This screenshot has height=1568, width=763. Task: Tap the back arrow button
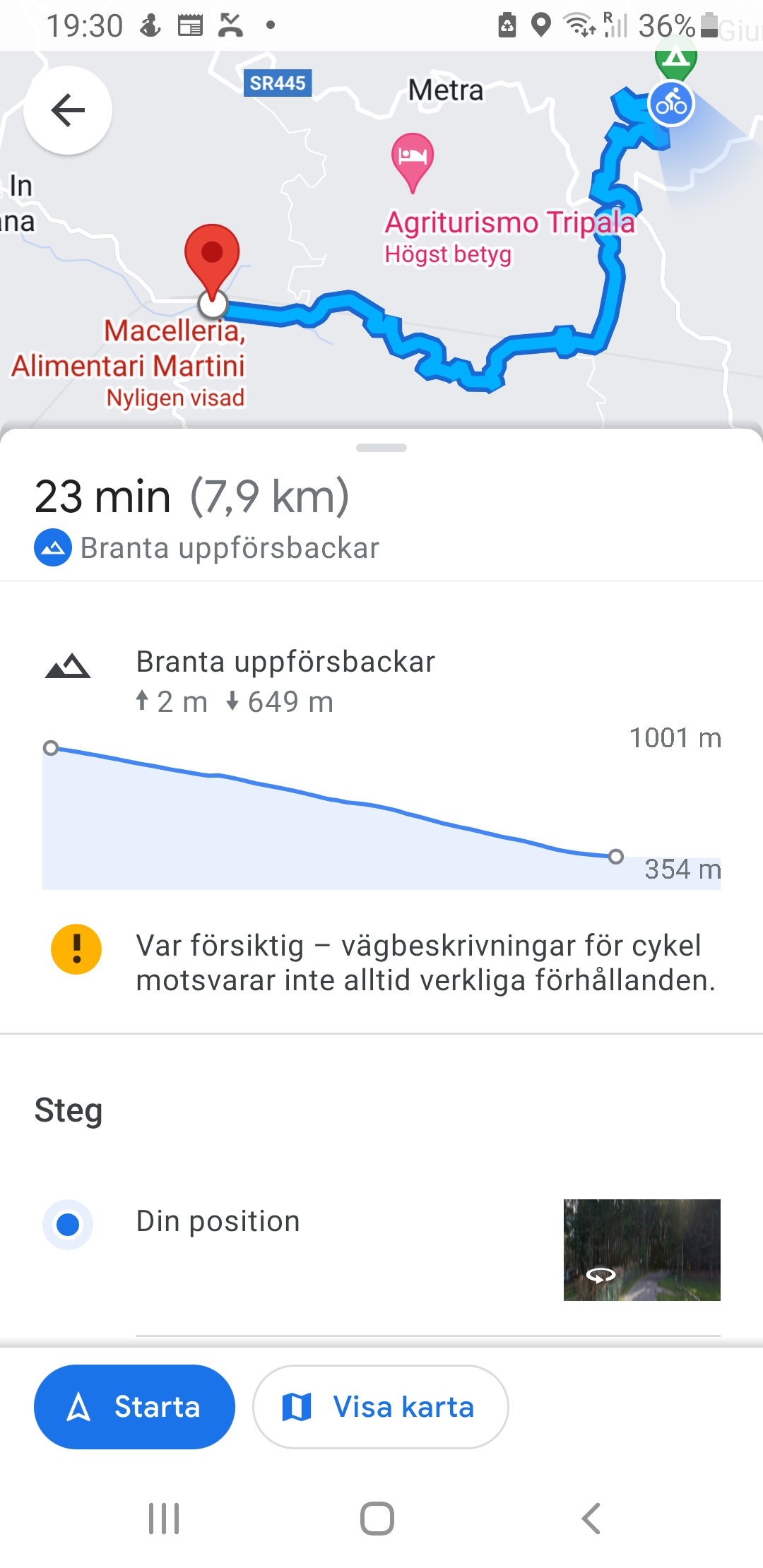point(68,110)
